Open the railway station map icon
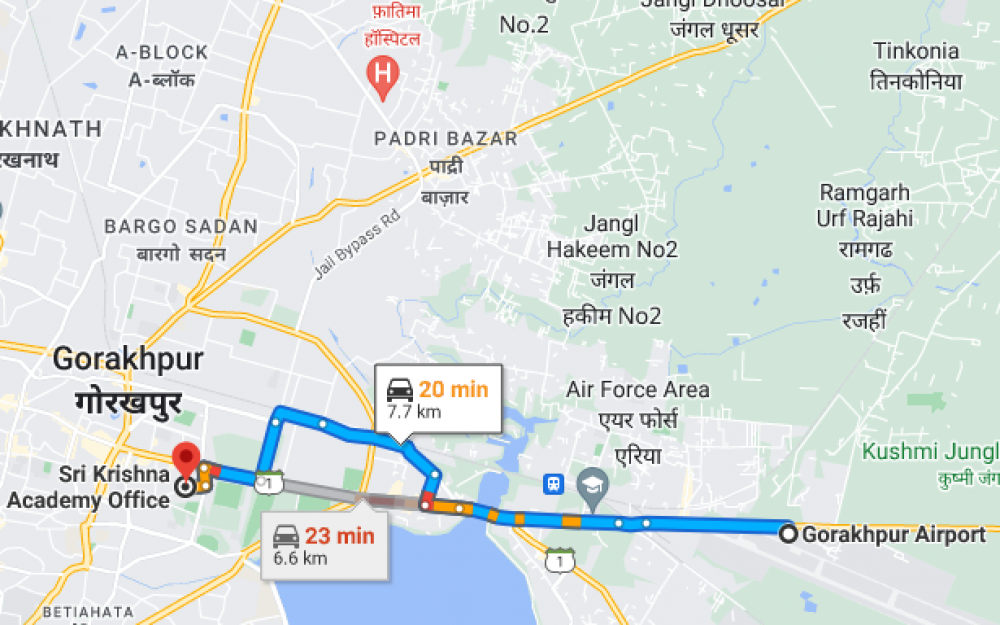 tap(552, 485)
